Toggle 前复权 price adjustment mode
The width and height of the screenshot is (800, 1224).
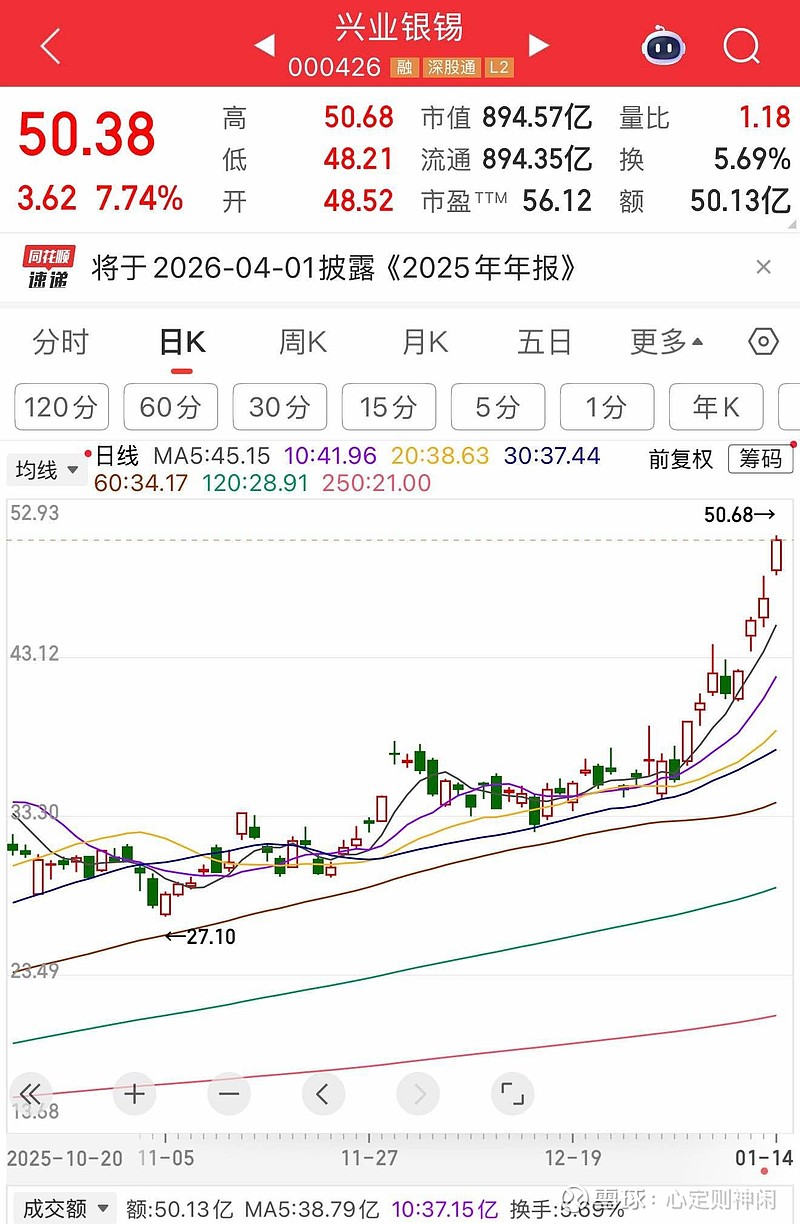pyautogui.click(x=681, y=462)
